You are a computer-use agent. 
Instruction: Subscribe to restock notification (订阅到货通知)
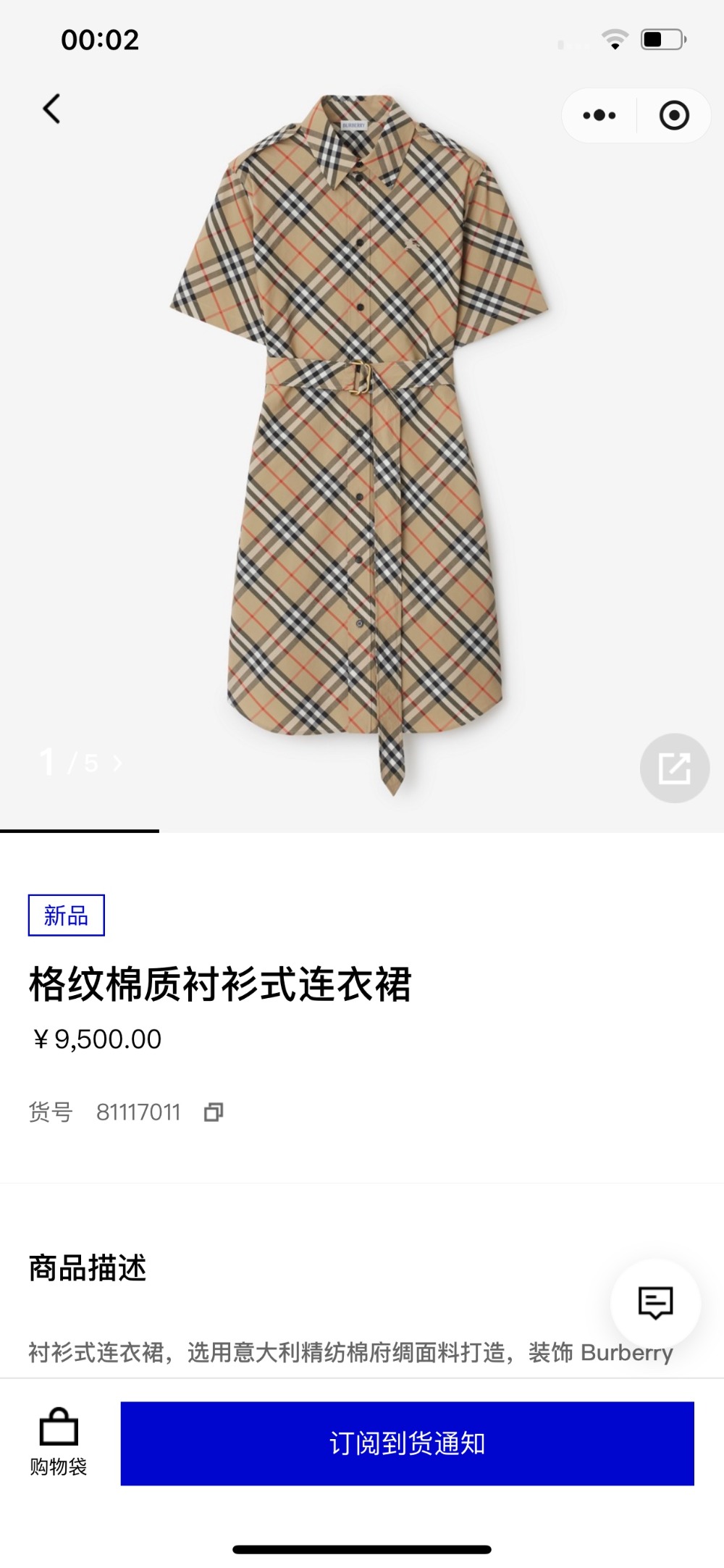(407, 1443)
